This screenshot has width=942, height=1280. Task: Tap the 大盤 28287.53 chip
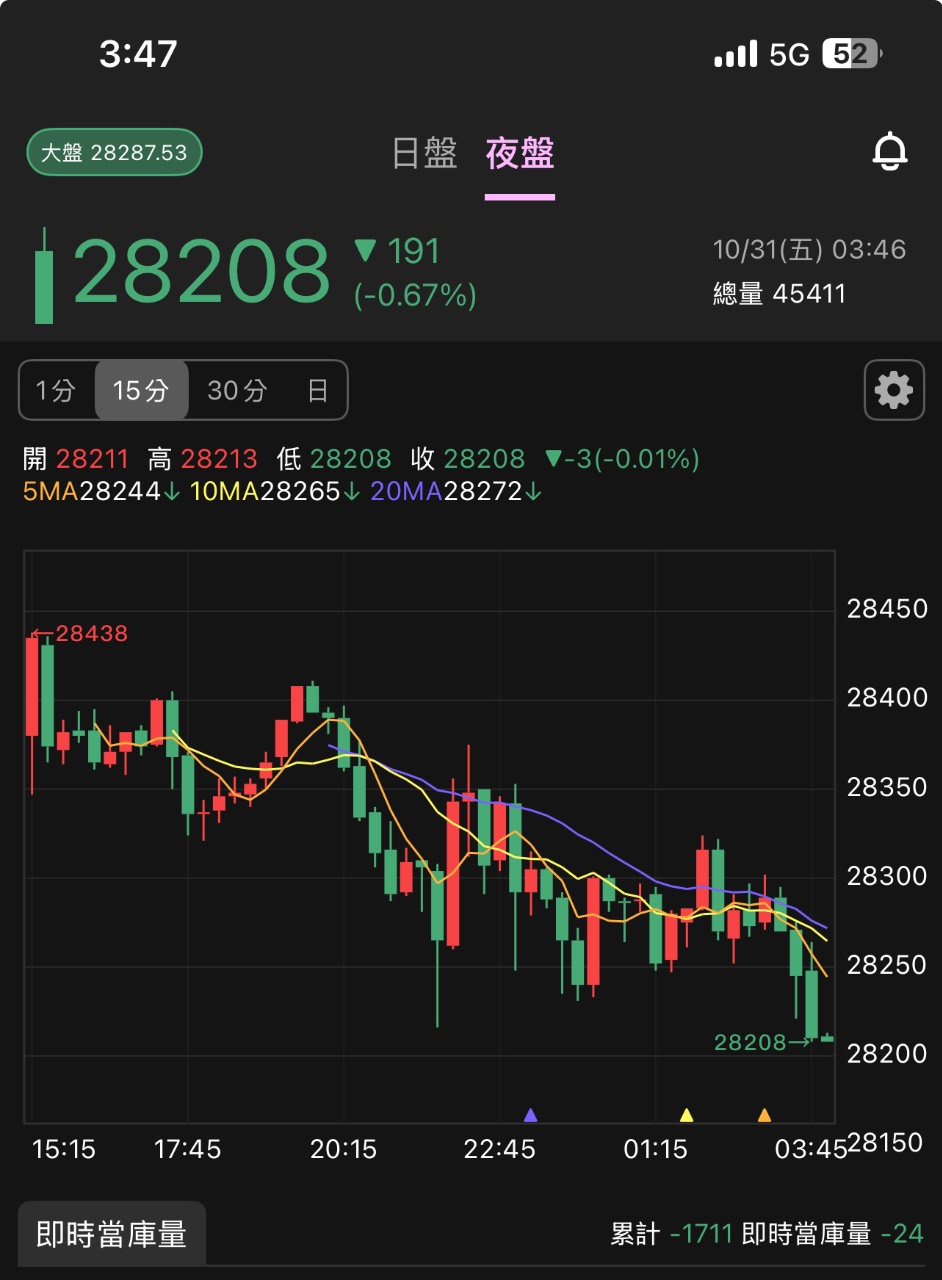click(x=114, y=153)
